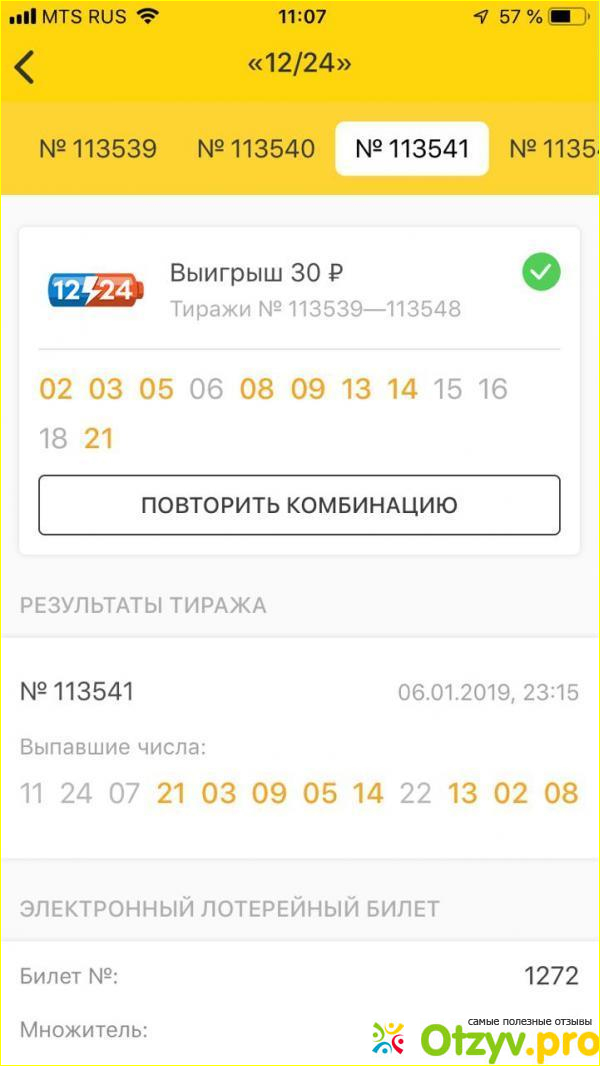The height and width of the screenshot is (1066, 600).
Task: Go back using the top-left arrow
Action: [x=25, y=67]
